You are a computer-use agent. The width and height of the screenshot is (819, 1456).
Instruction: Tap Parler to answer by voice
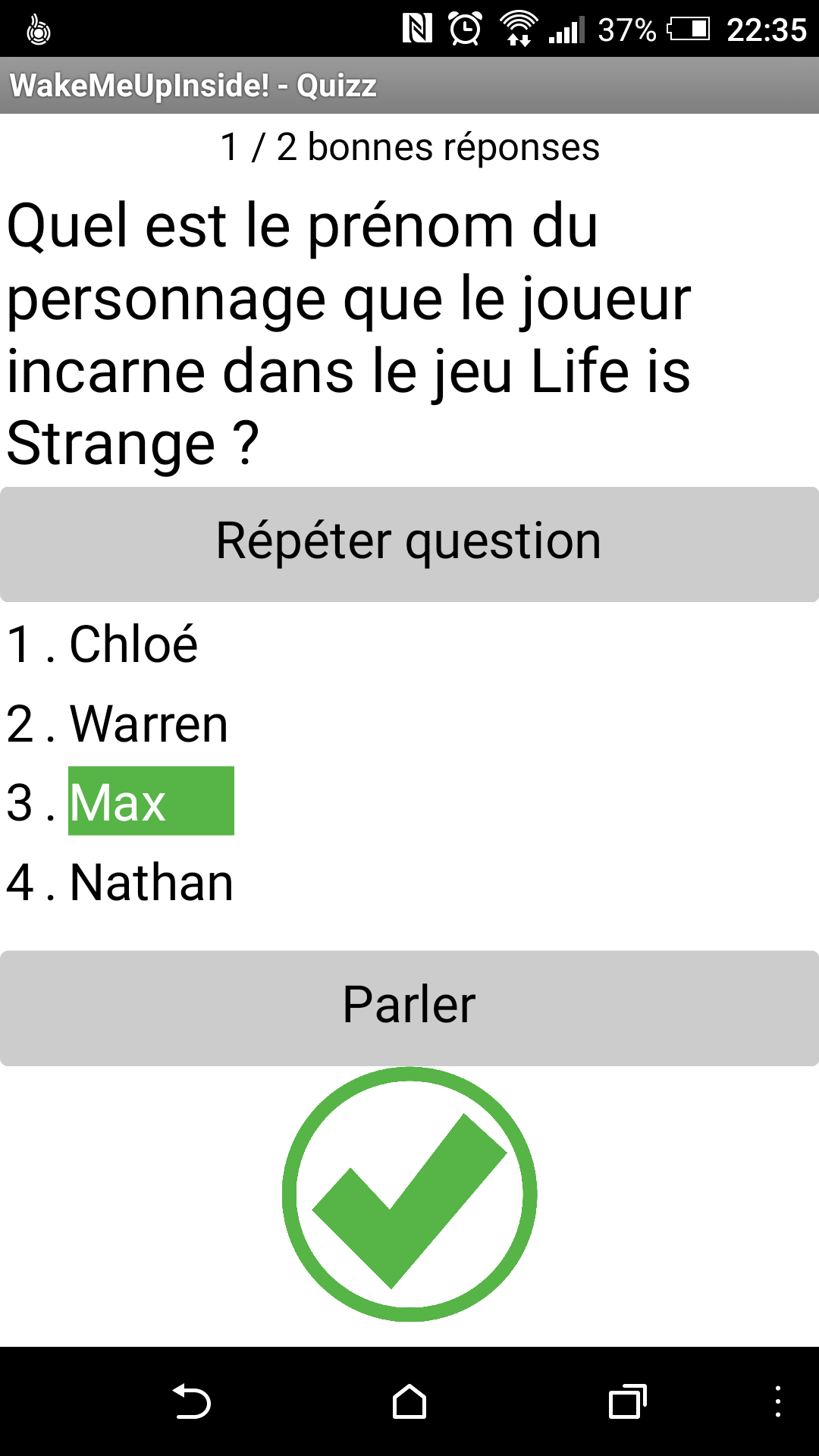pyautogui.click(x=409, y=1008)
